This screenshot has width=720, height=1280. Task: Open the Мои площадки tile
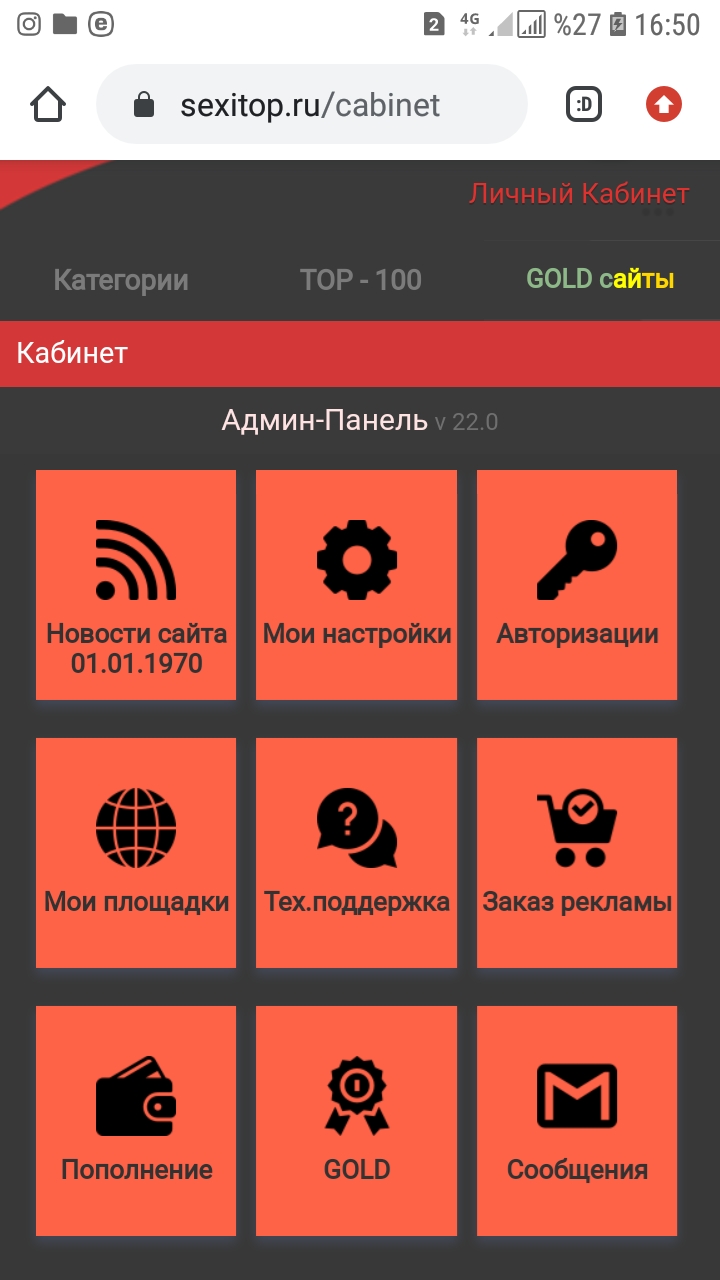[x=136, y=853]
